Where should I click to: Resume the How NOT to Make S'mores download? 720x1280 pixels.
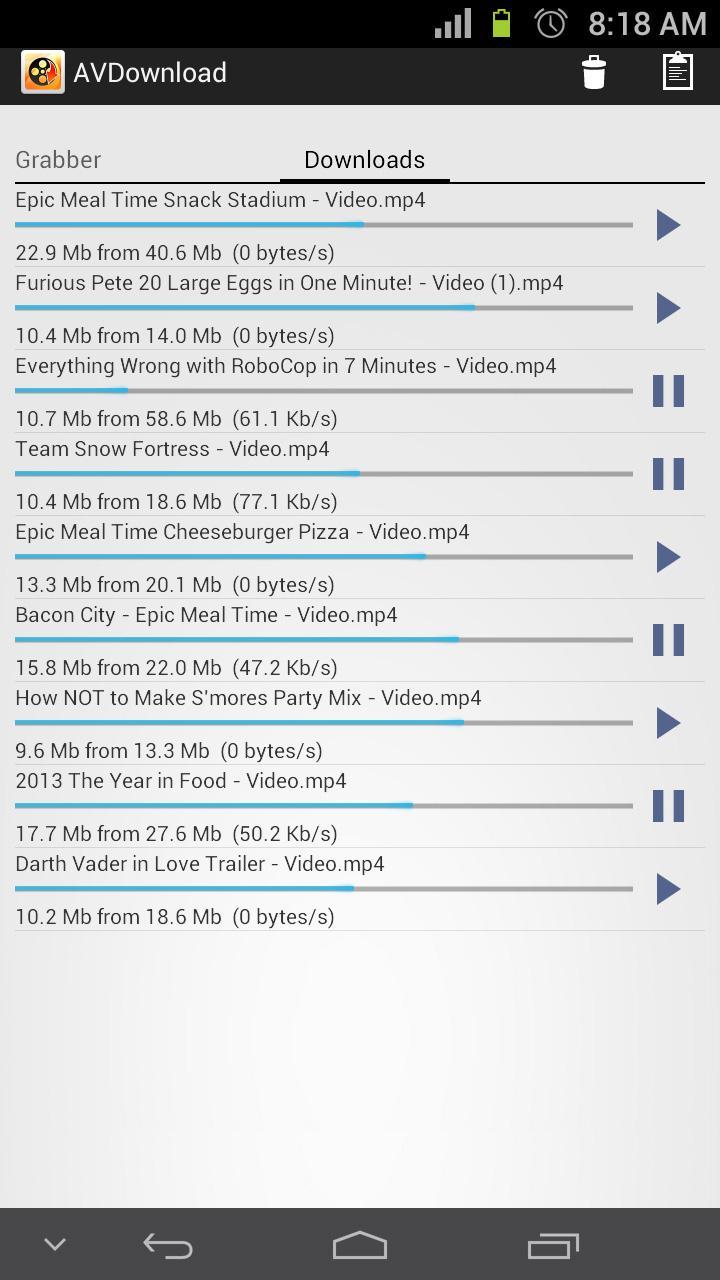[667, 723]
